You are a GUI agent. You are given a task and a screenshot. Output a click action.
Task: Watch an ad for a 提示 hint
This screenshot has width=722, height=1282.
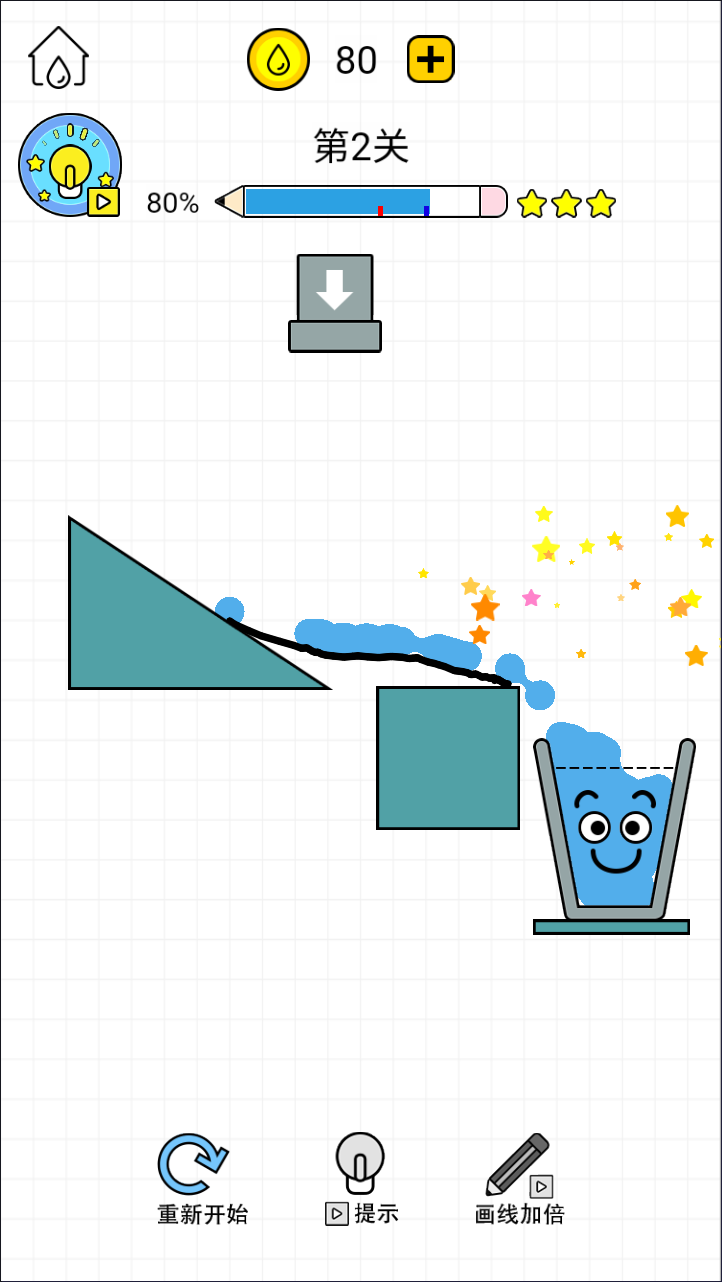click(360, 1178)
